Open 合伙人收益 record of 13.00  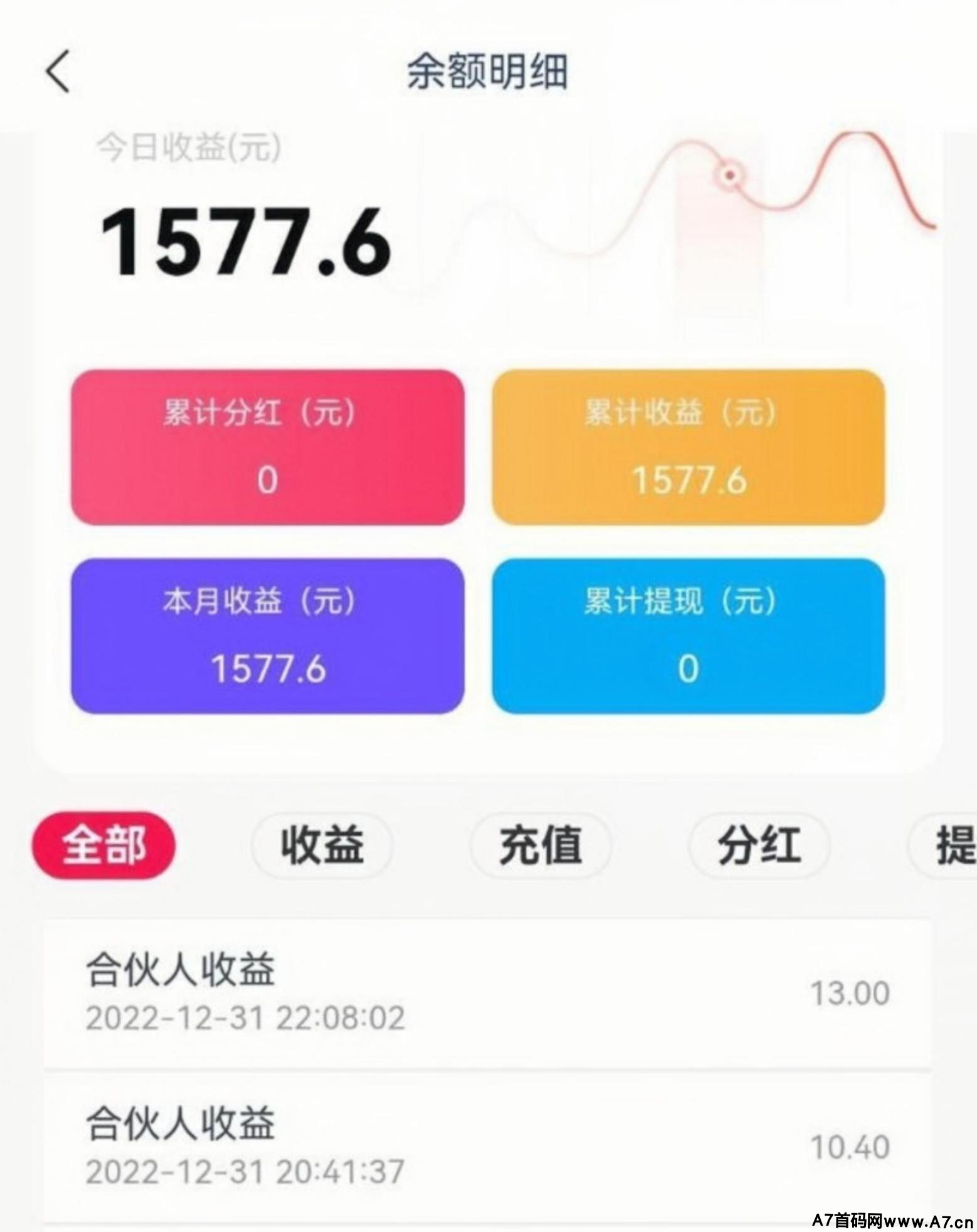(487, 993)
